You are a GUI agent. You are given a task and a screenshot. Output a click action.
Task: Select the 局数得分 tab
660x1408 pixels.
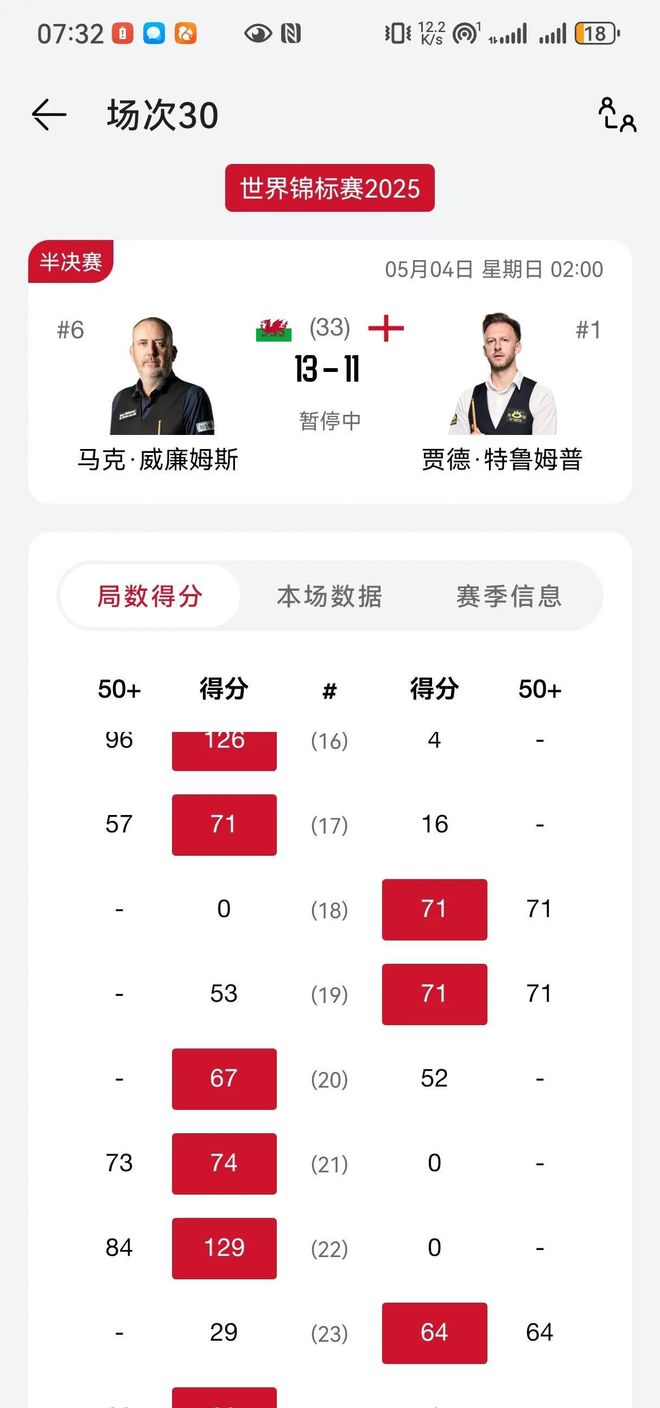150,597
